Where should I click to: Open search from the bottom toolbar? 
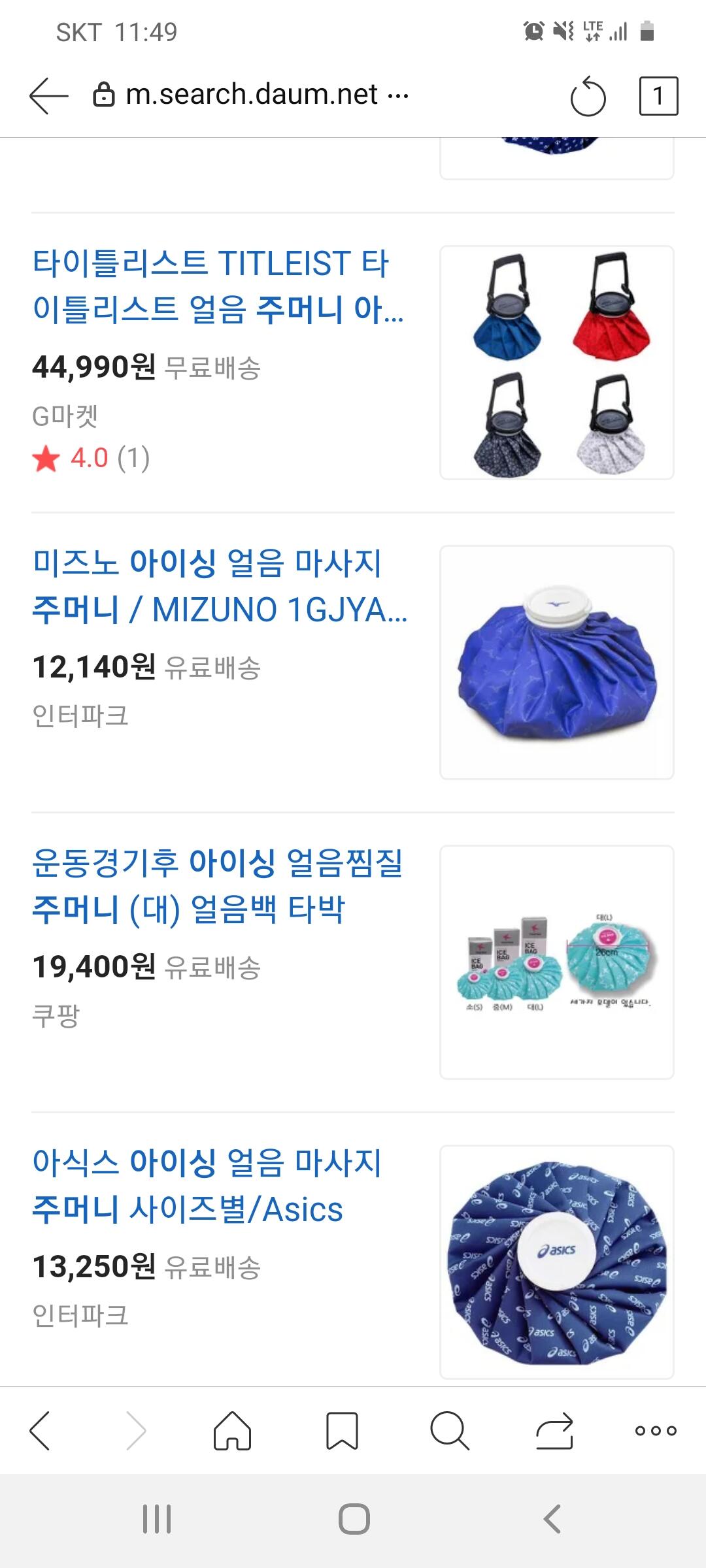tap(450, 1431)
